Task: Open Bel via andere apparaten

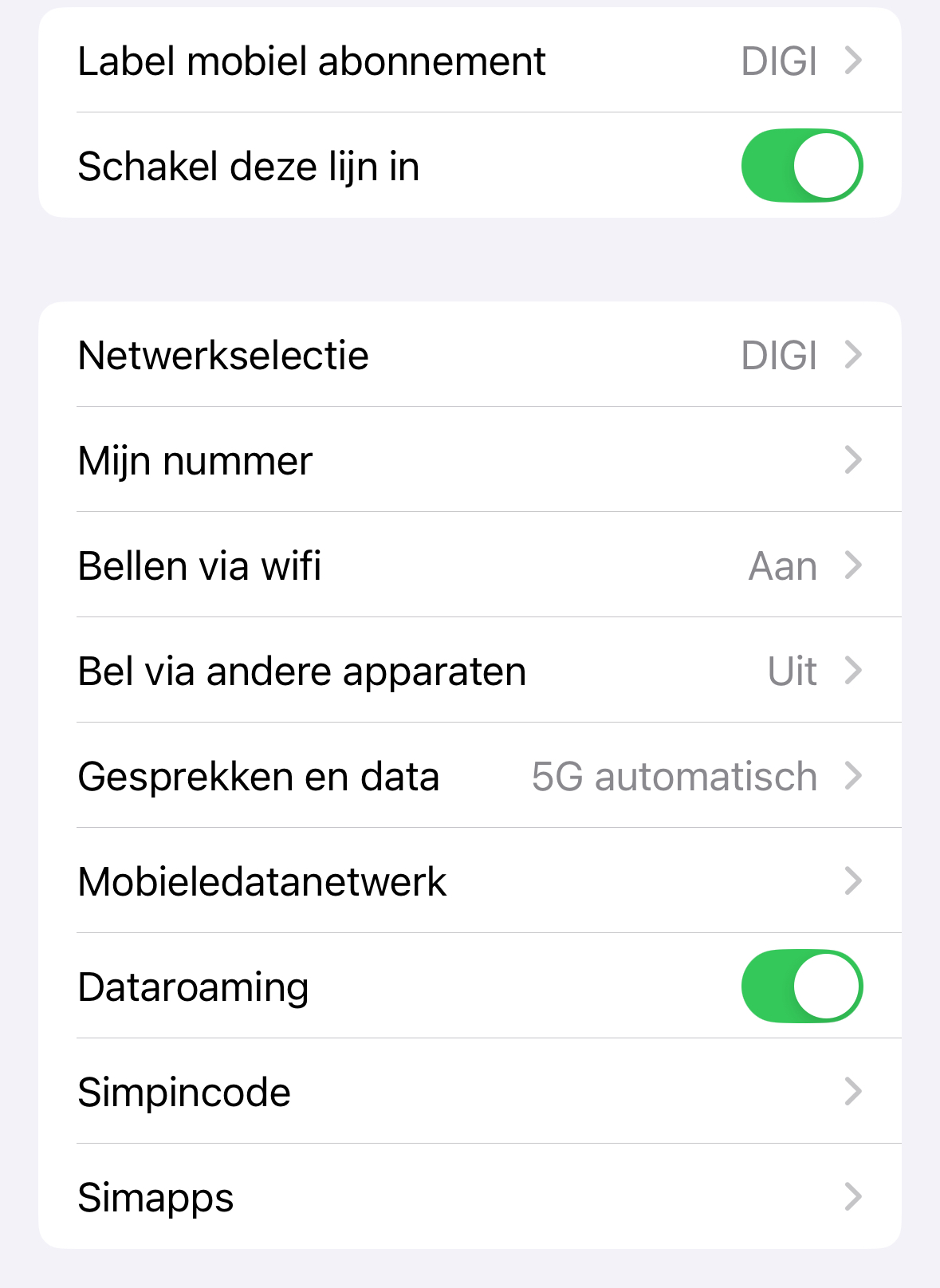Action: (x=470, y=672)
